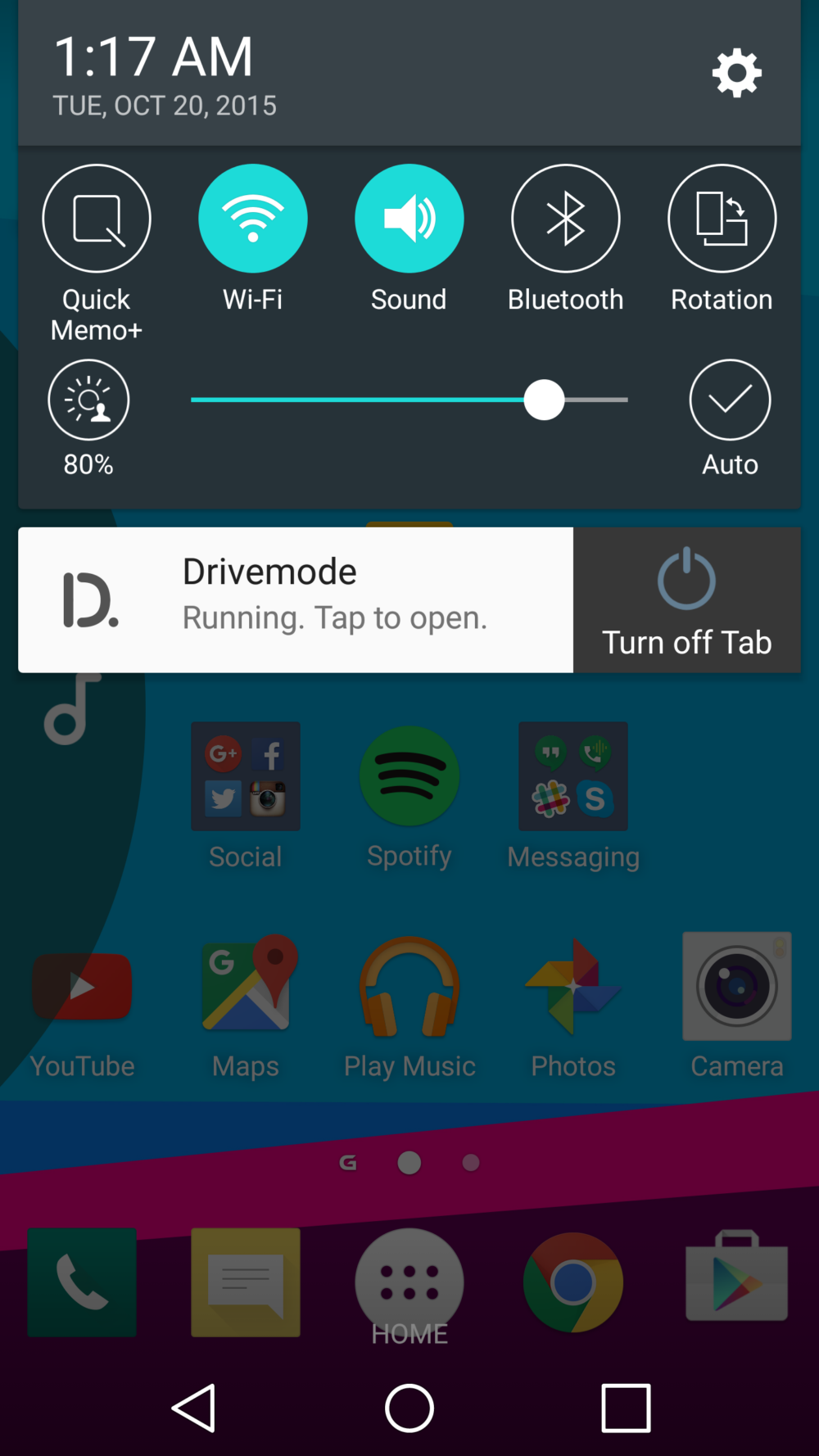Open Google Maps
The image size is (819, 1456).
pos(246,986)
